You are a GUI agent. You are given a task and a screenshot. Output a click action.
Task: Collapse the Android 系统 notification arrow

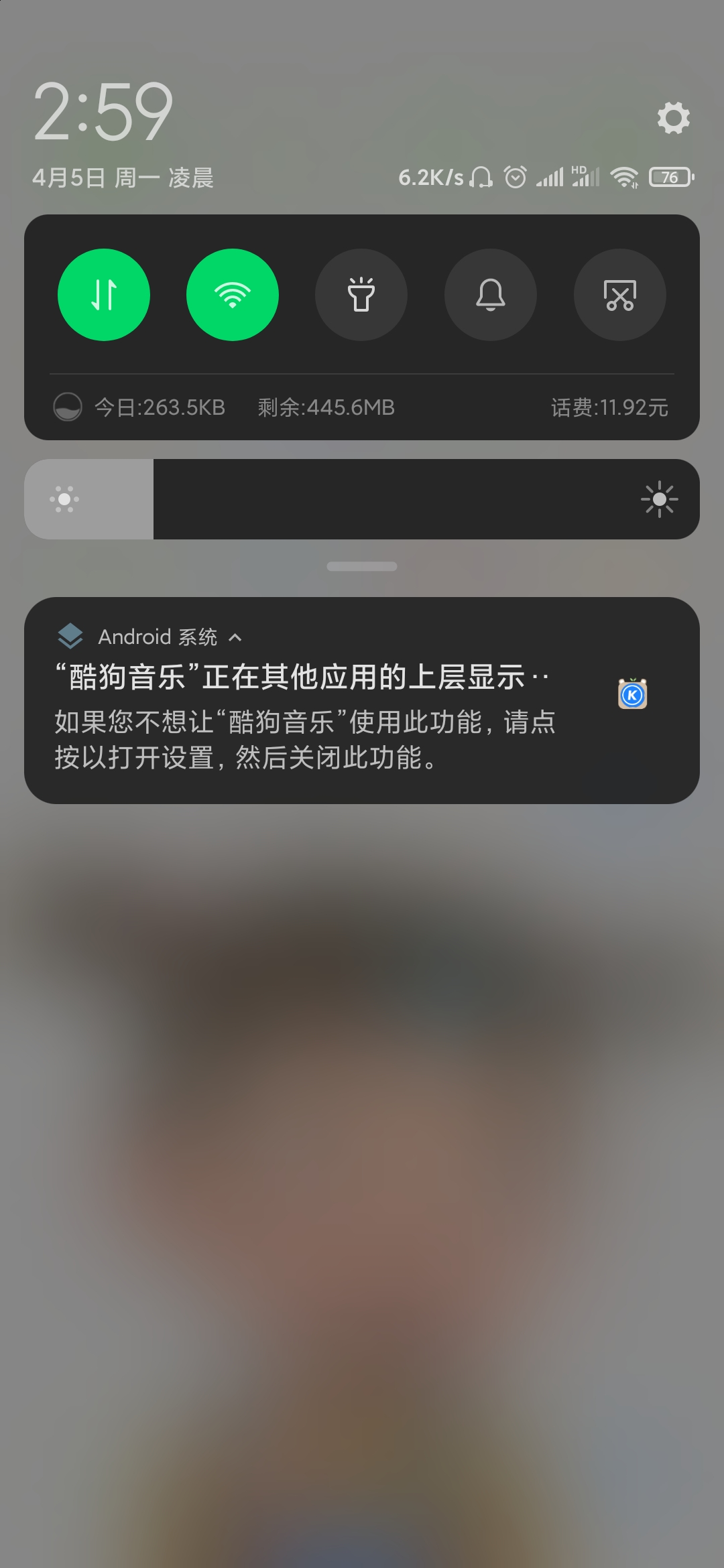click(x=235, y=637)
